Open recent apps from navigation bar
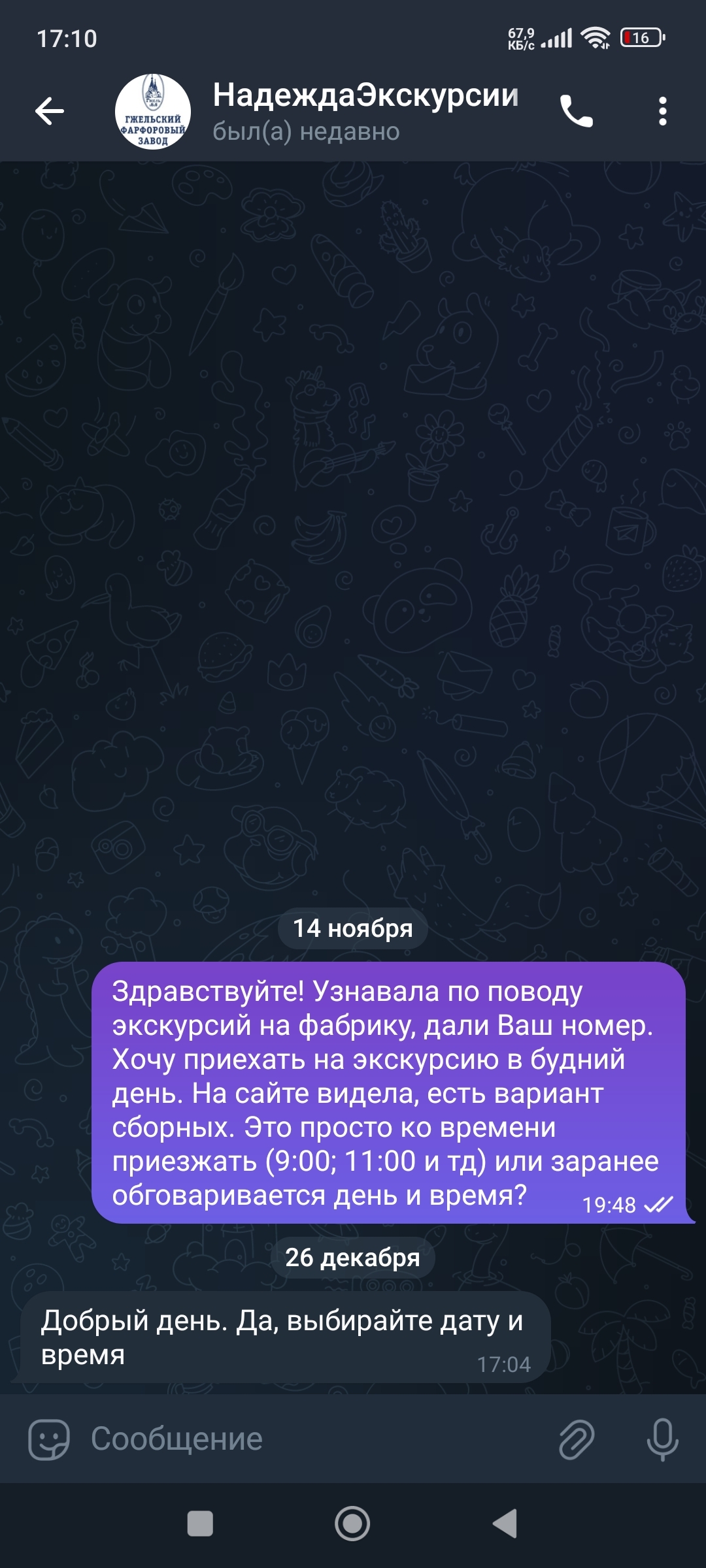Viewport: 706px width, 1568px height. [x=200, y=1524]
